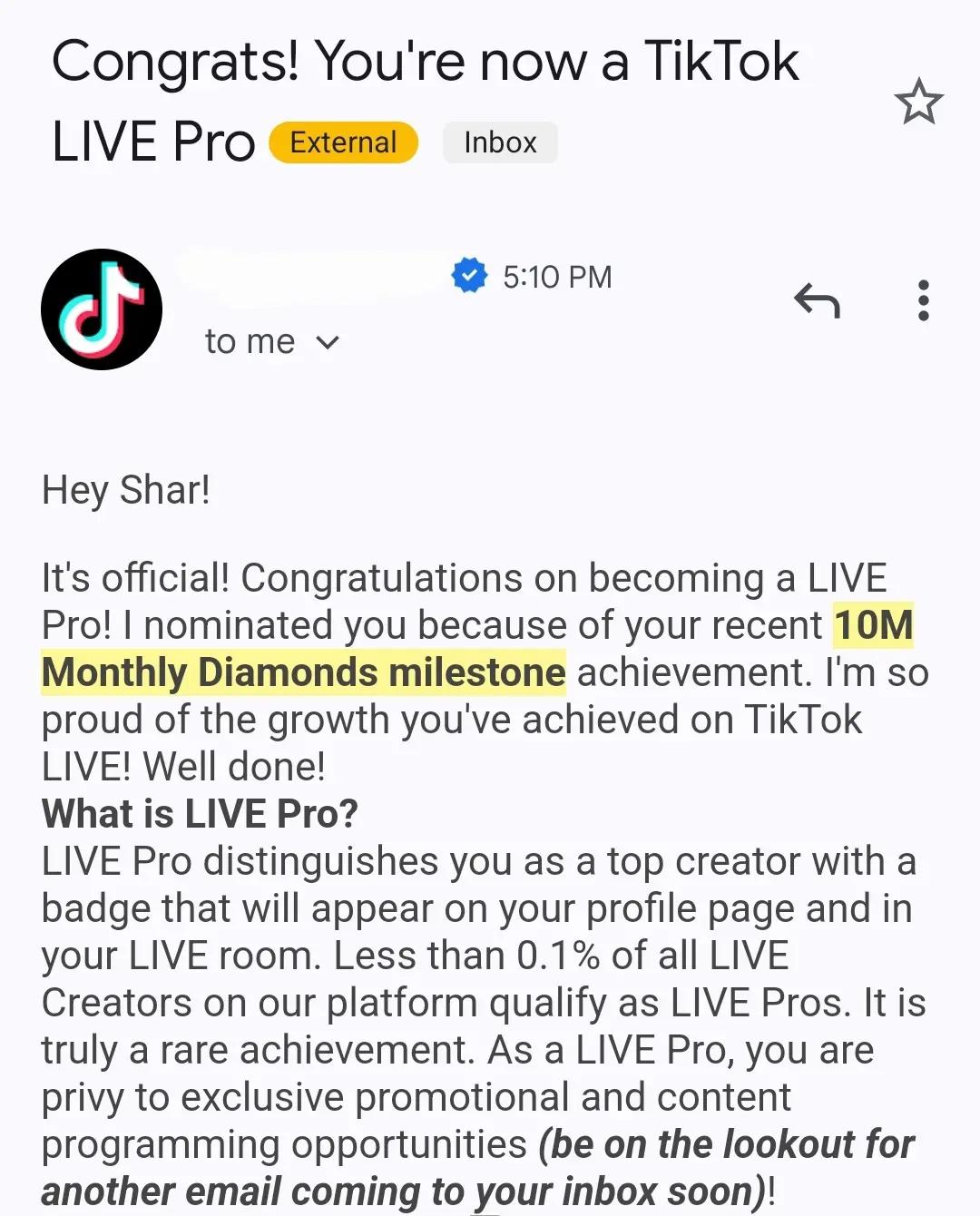Viewport: 980px width, 1216px height.
Task: Tap the TikTok sender avatar
Action: [102, 309]
